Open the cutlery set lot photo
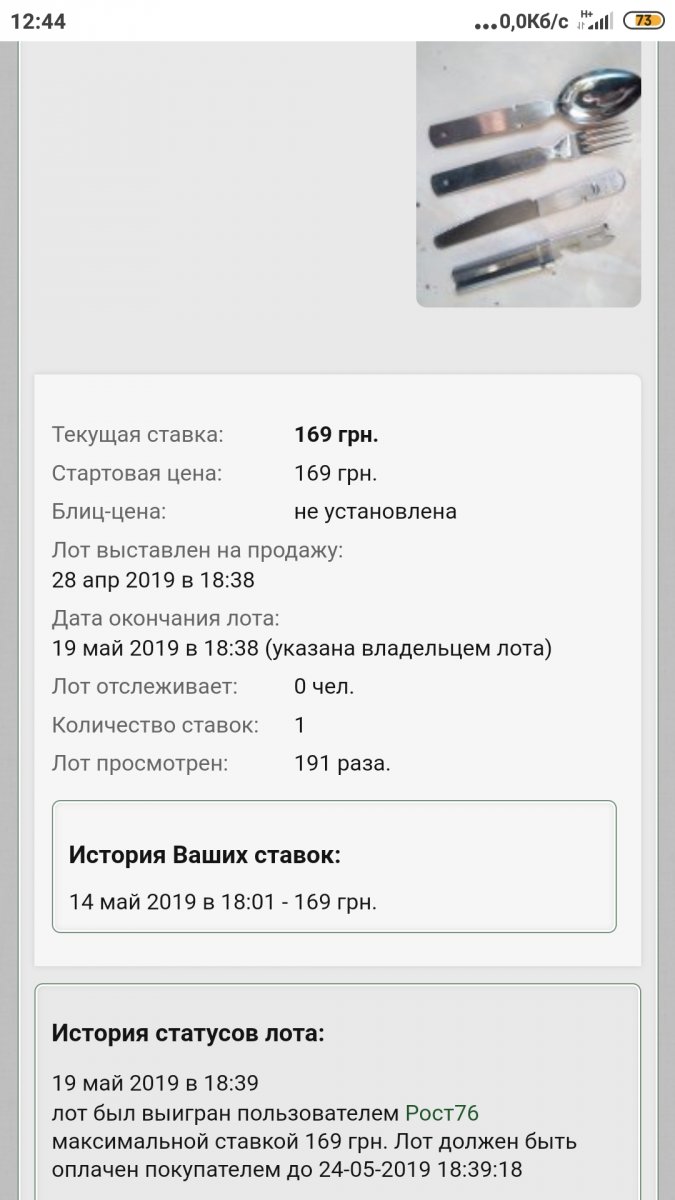The height and width of the screenshot is (1200, 675). coord(528,175)
